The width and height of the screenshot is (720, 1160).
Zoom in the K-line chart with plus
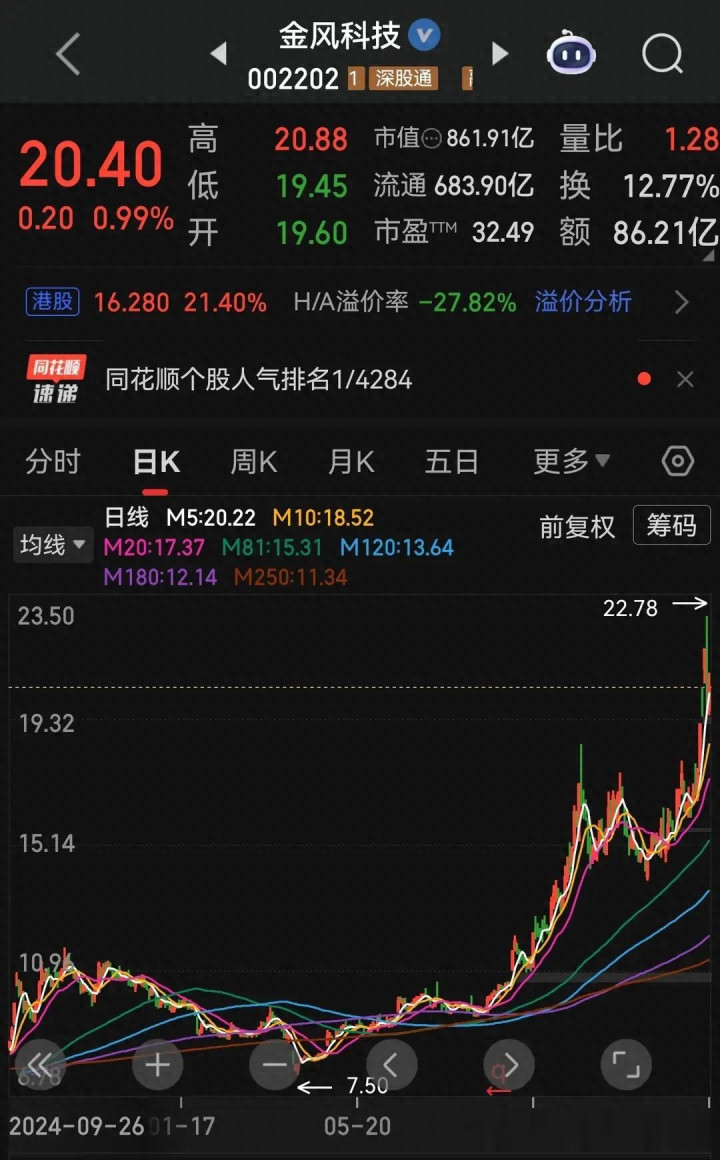pyautogui.click(x=157, y=1065)
